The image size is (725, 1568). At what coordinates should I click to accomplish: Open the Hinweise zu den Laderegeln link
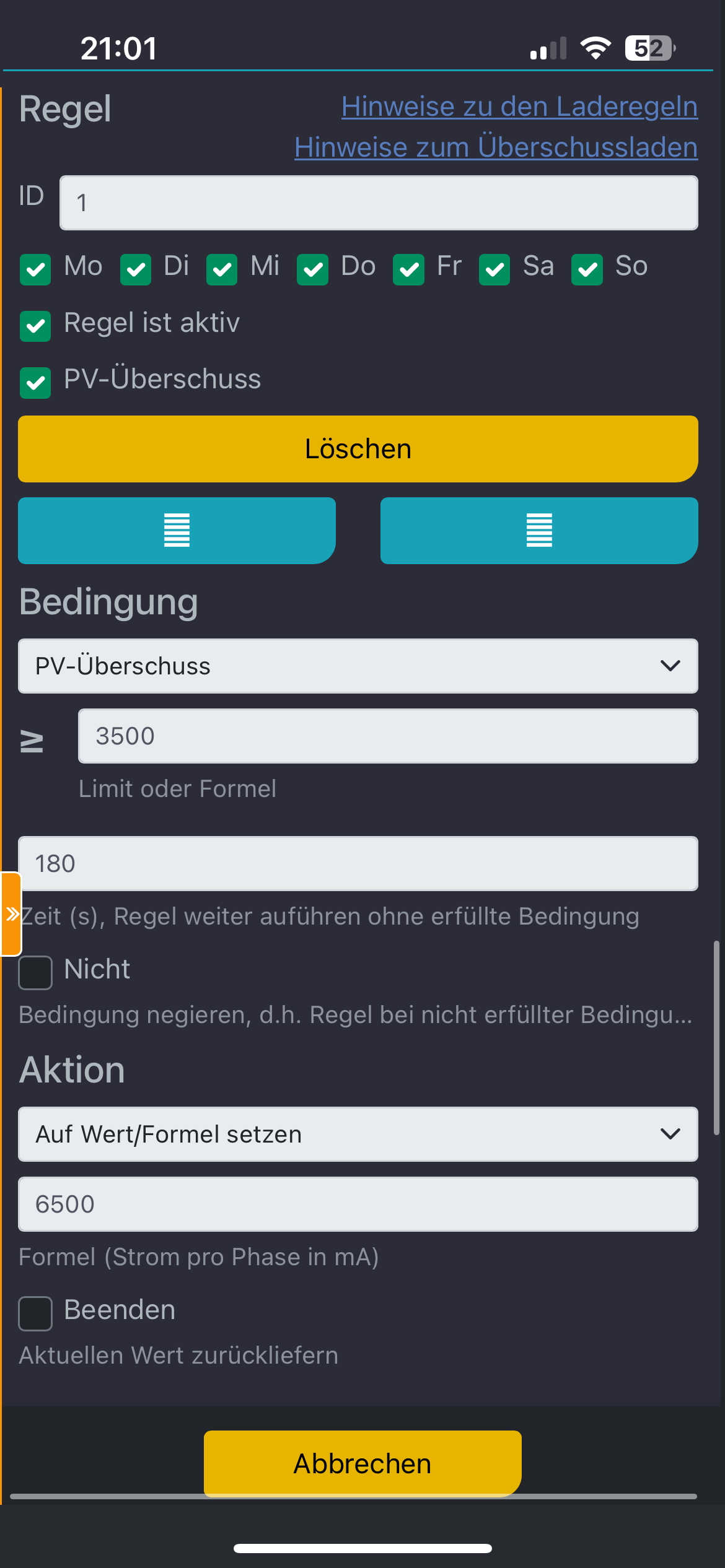(519, 107)
